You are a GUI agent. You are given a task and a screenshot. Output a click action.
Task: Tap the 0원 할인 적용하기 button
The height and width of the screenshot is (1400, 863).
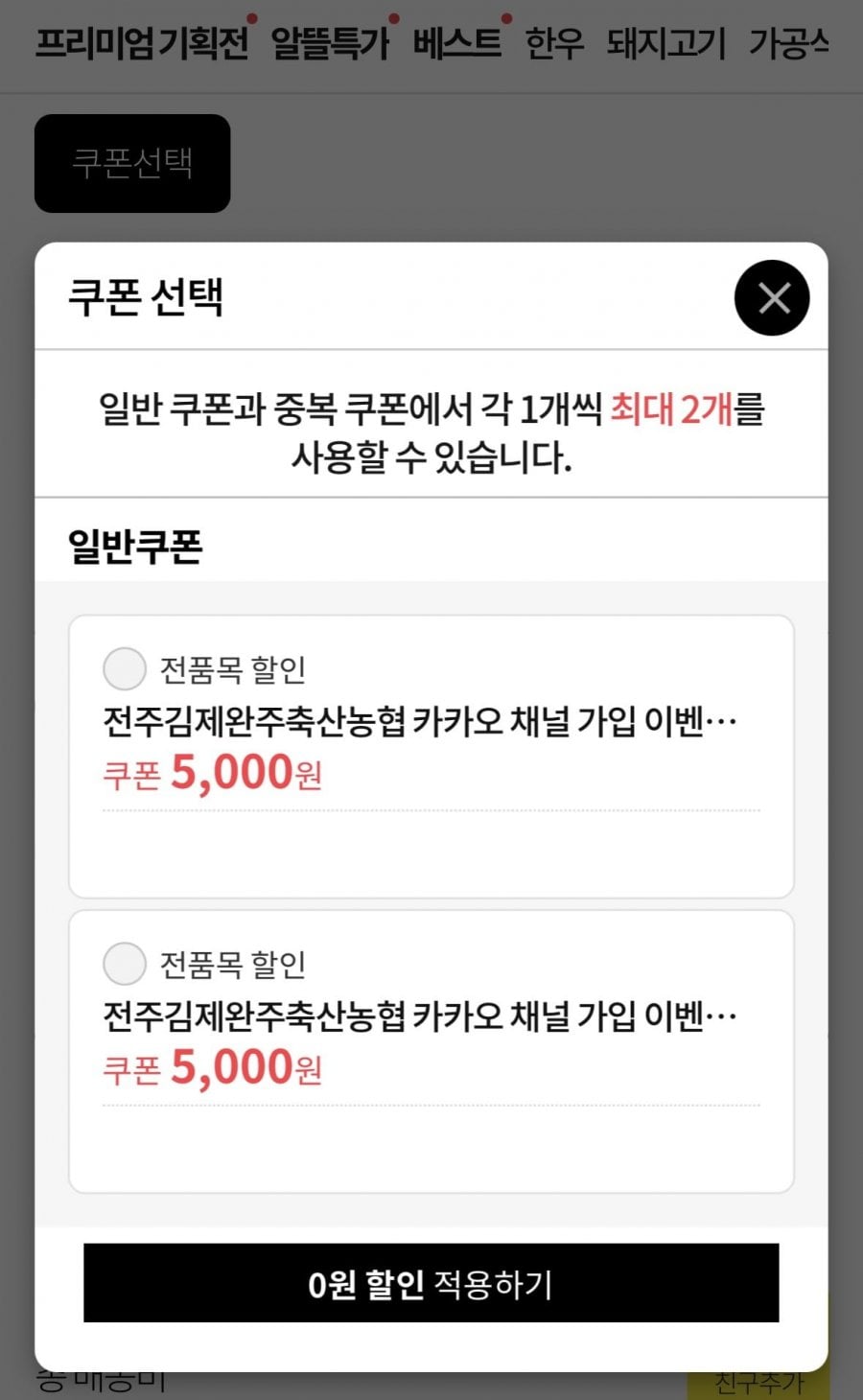431,1283
